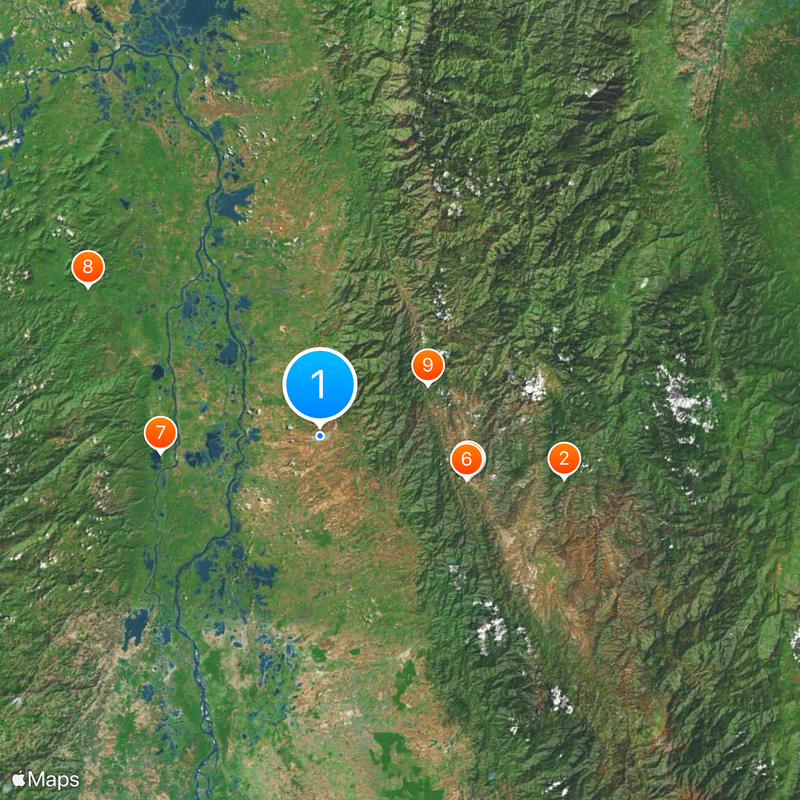Tap the orange pin numbered 9
The width and height of the screenshot is (800, 800).
coord(427,365)
